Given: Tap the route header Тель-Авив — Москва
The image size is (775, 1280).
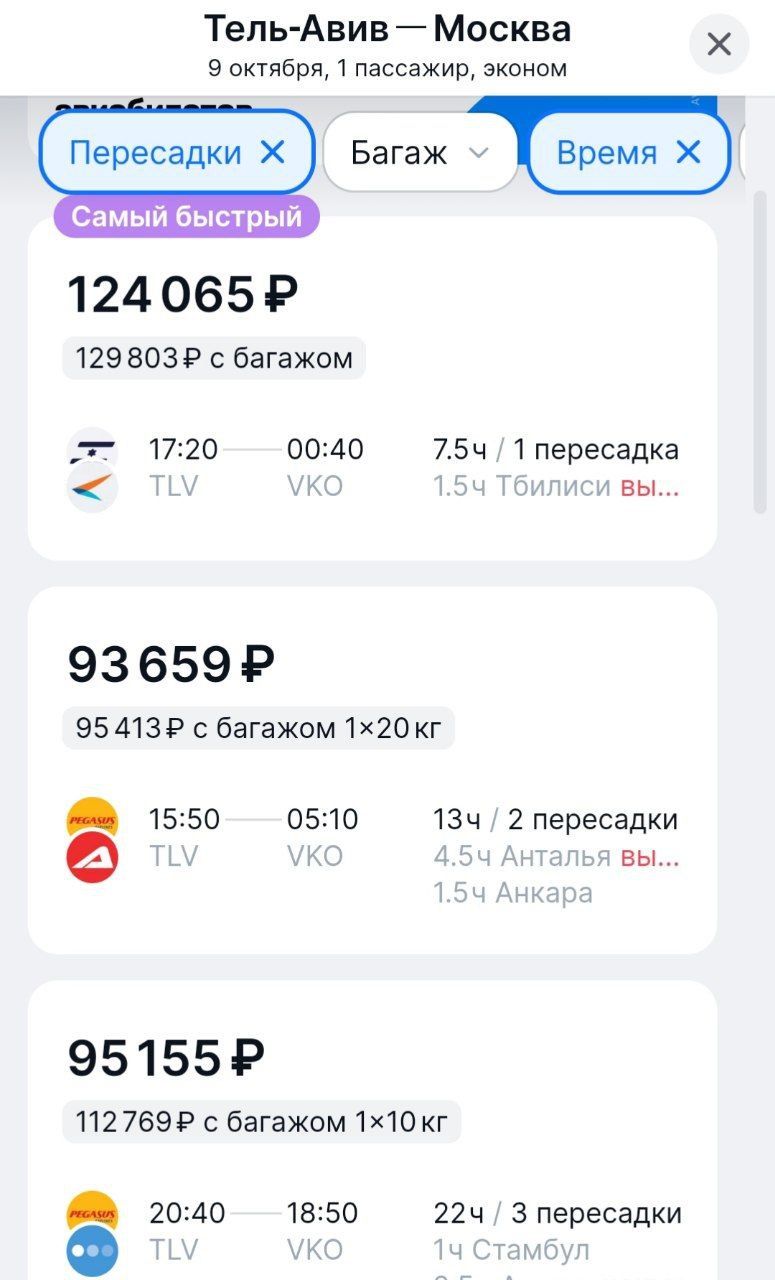Looking at the screenshot, I should (387, 29).
